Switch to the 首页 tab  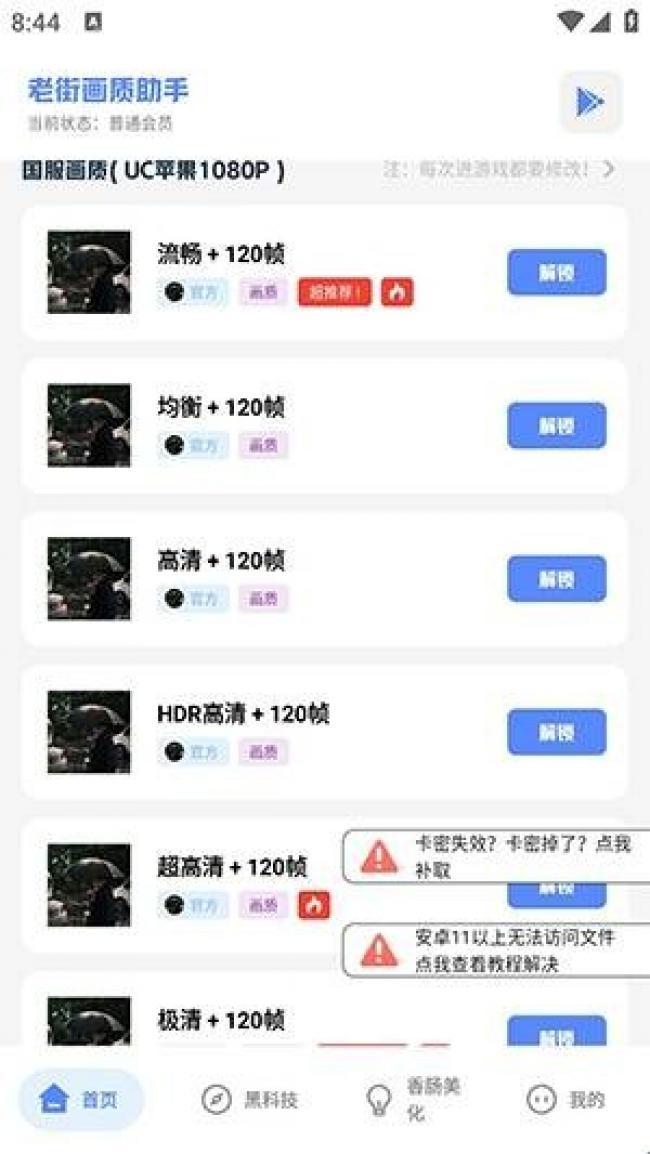tap(81, 1100)
